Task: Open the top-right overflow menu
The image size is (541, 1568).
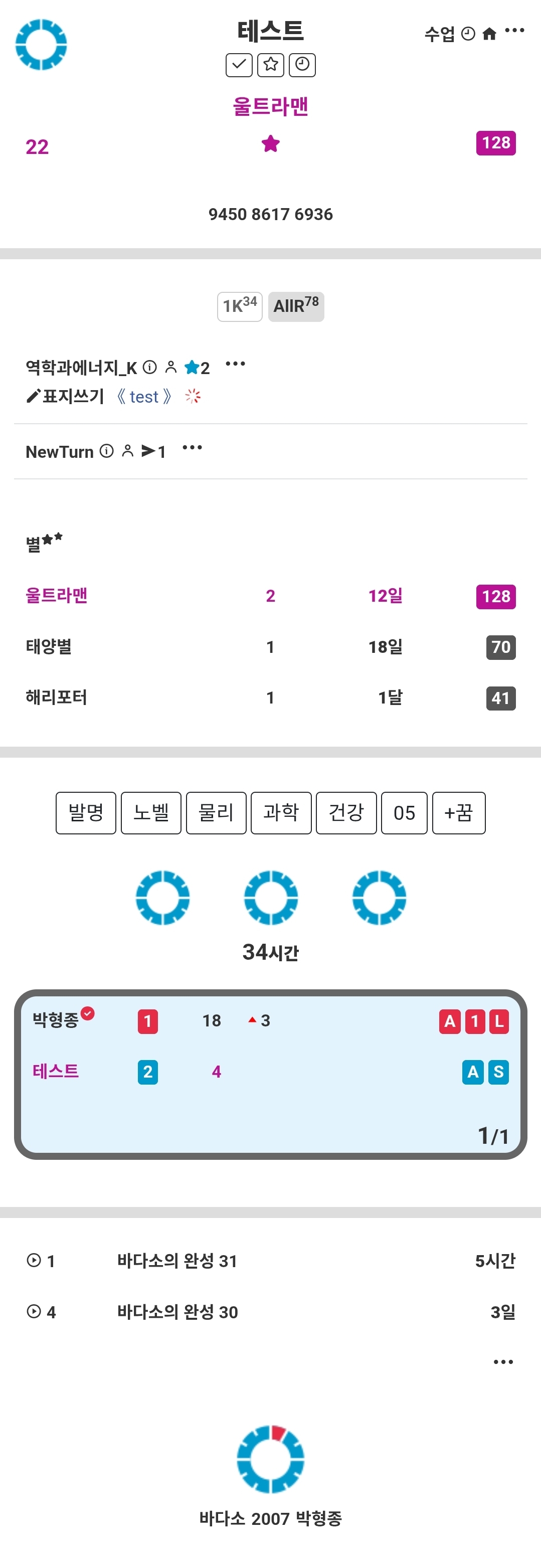Action: tap(514, 31)
